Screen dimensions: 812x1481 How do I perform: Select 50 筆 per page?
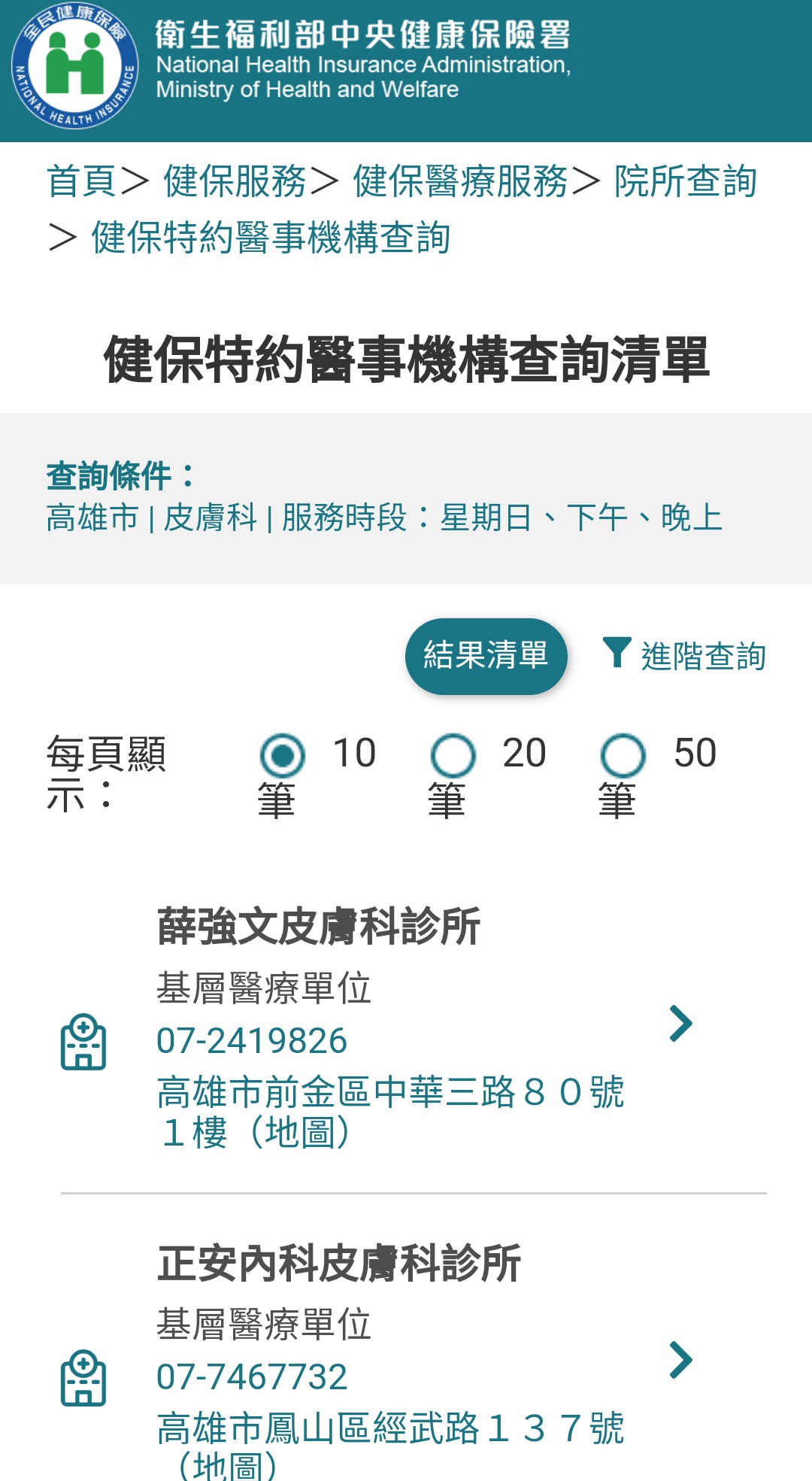pyautogui.click(x=623, y=755)
